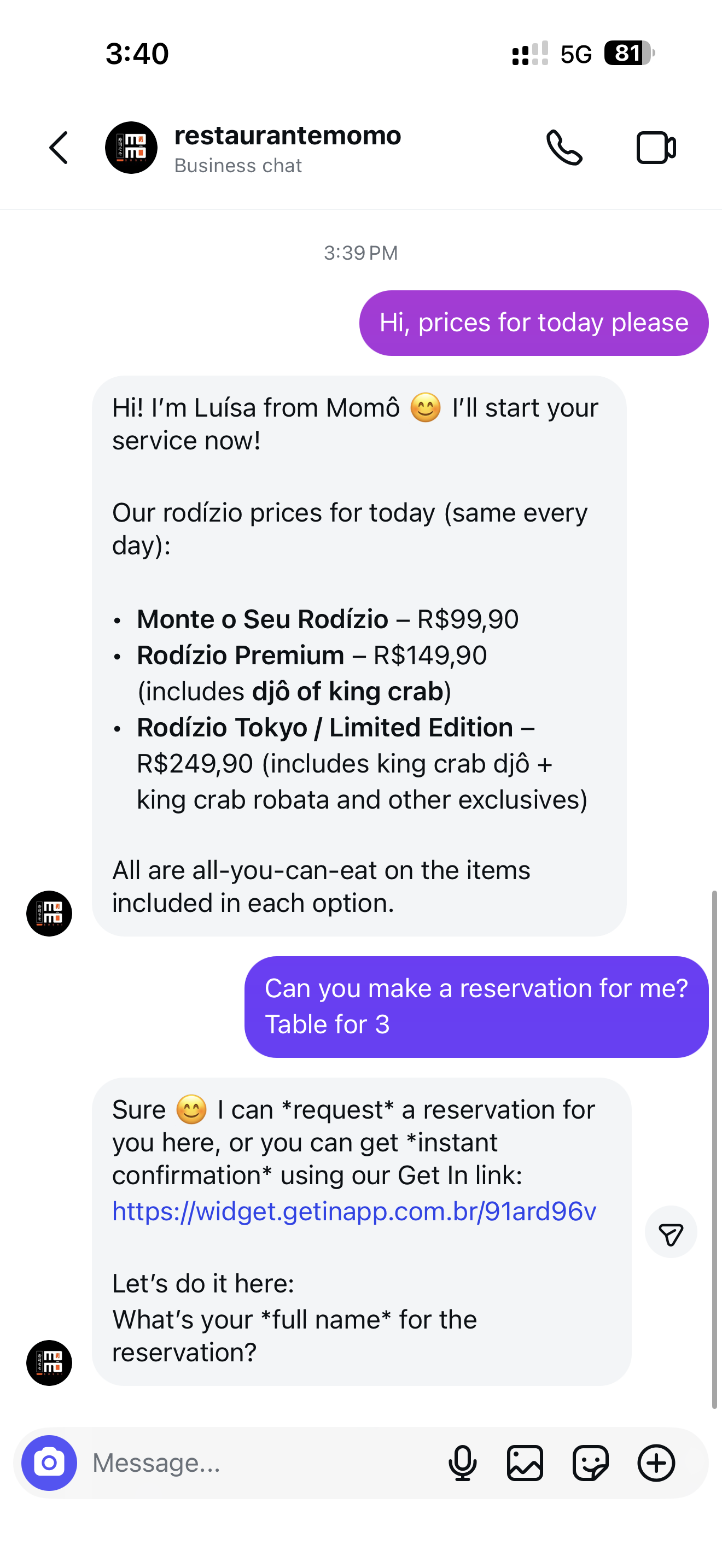Tap the camera icon in the message bar

[x=49, y=1462]
